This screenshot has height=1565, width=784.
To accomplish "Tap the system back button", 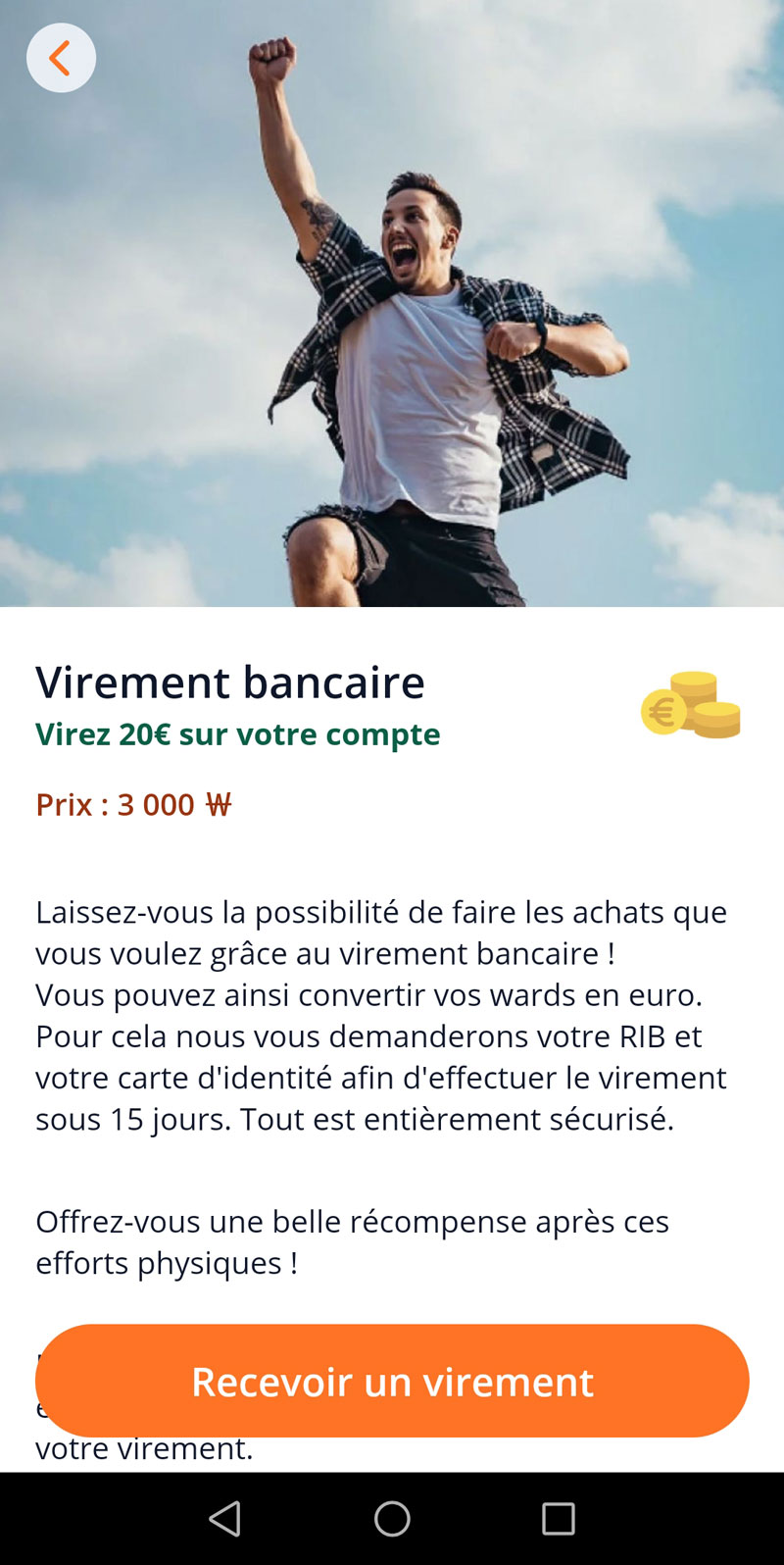I will point(225,1519).
